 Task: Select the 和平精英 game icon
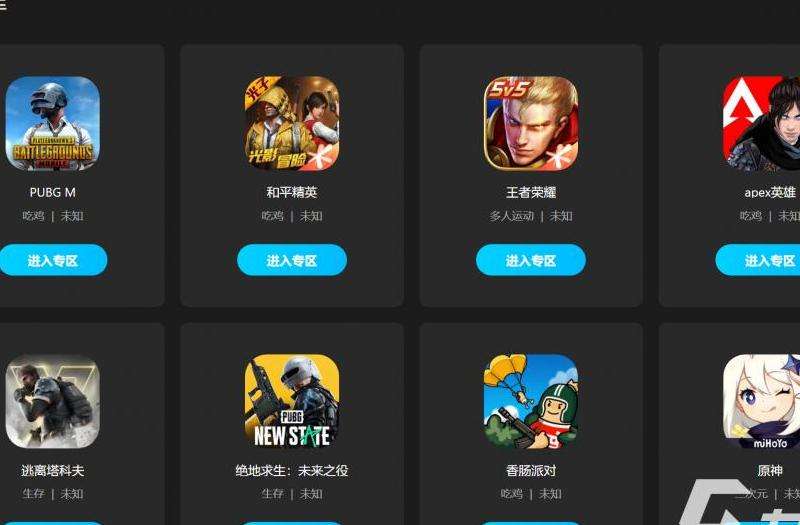click(291, 123)
